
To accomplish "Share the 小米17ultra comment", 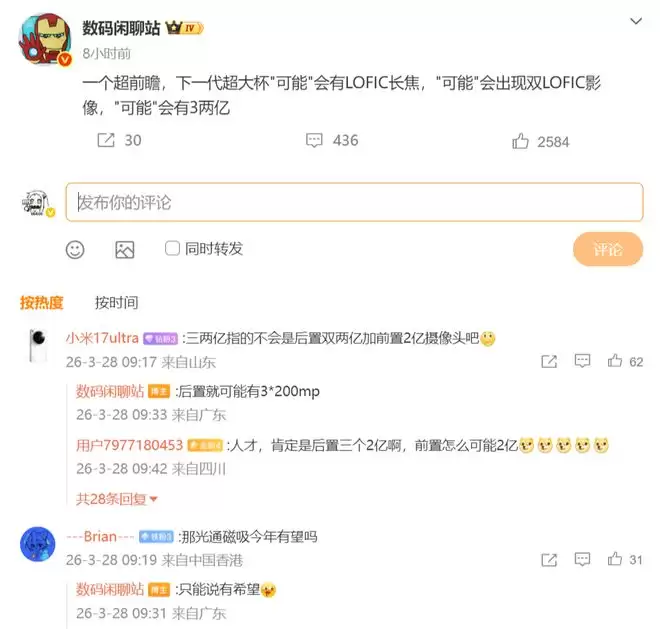I will coord(548,361).
